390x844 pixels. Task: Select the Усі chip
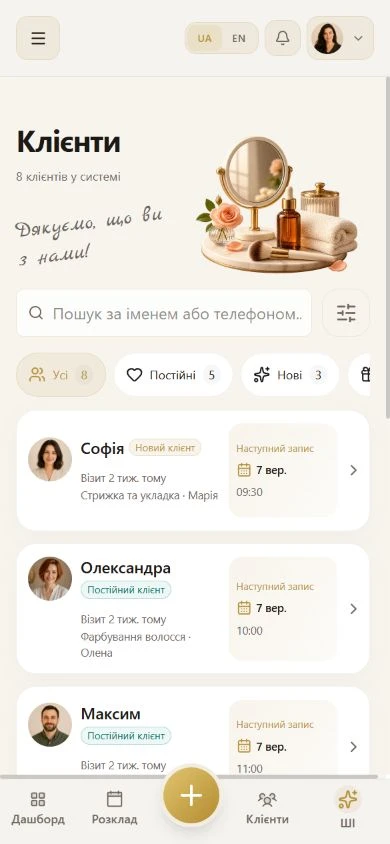[x=61, y=375]
